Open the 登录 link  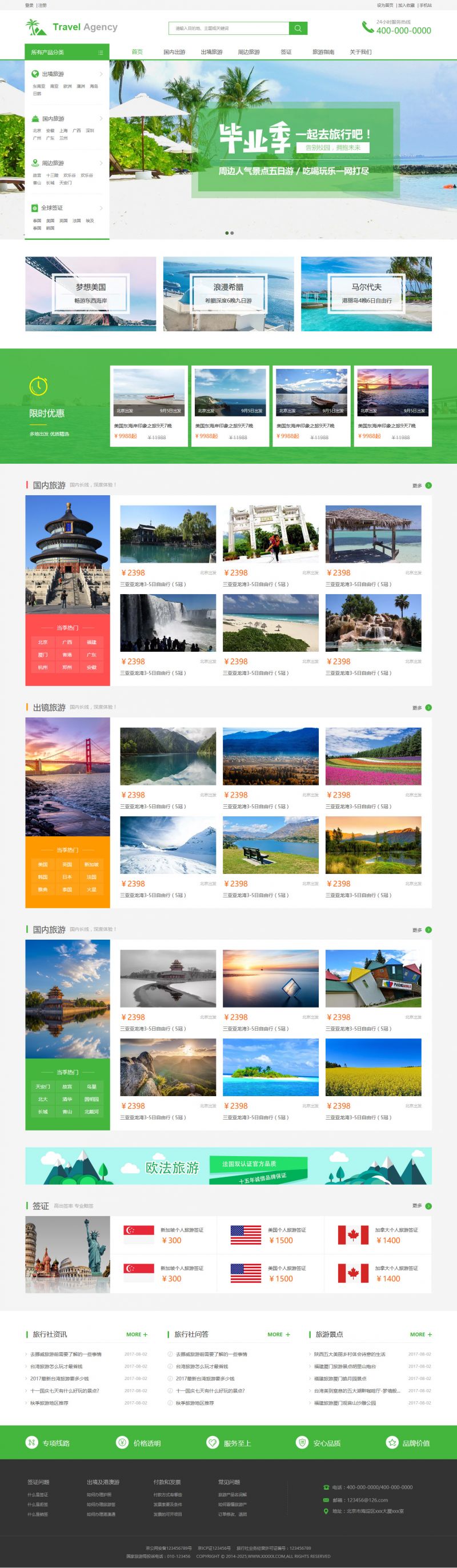click(29, 5)
